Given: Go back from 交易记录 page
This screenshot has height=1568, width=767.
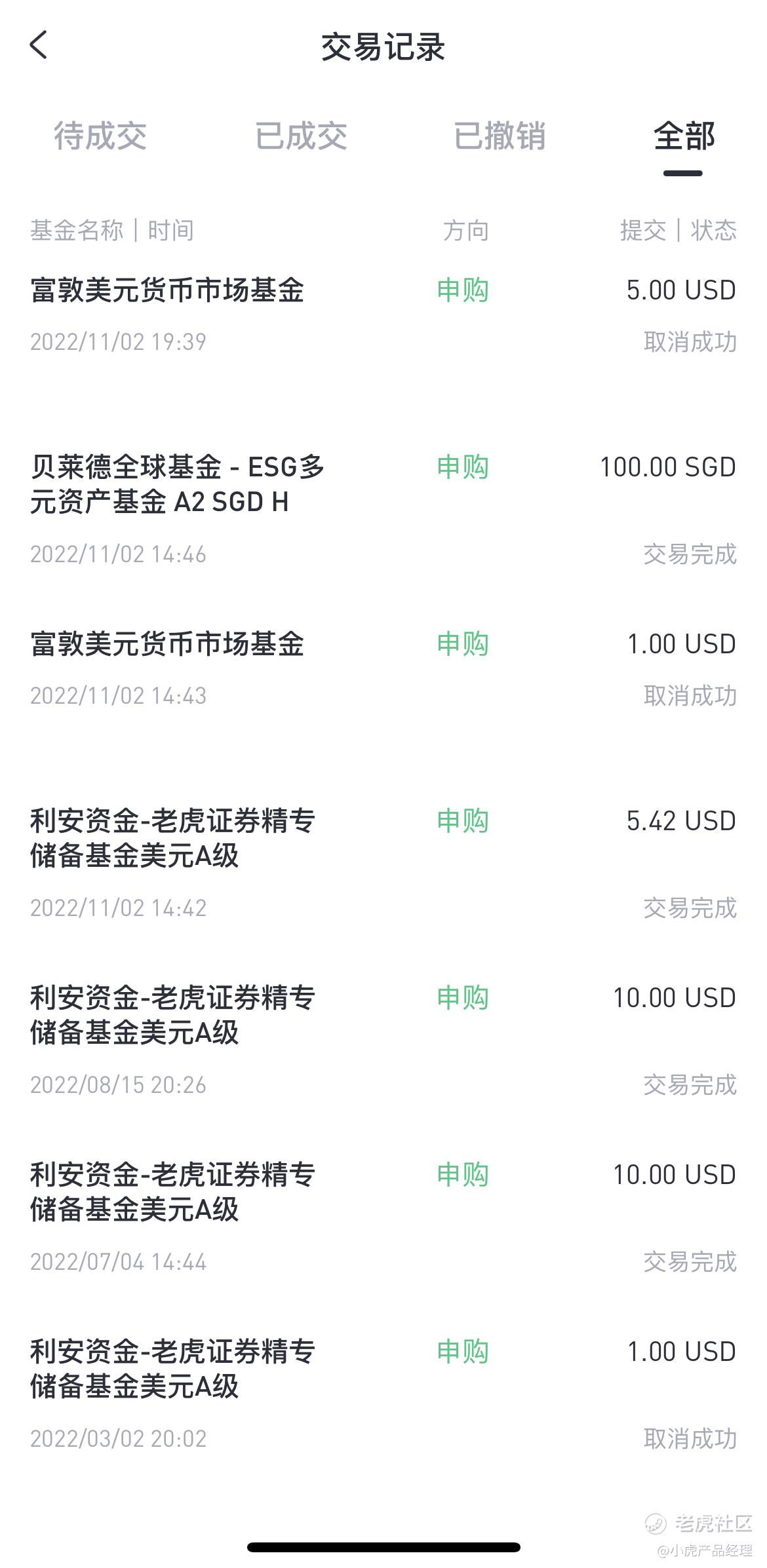Looking at the screenshot, I should [39, 46].
